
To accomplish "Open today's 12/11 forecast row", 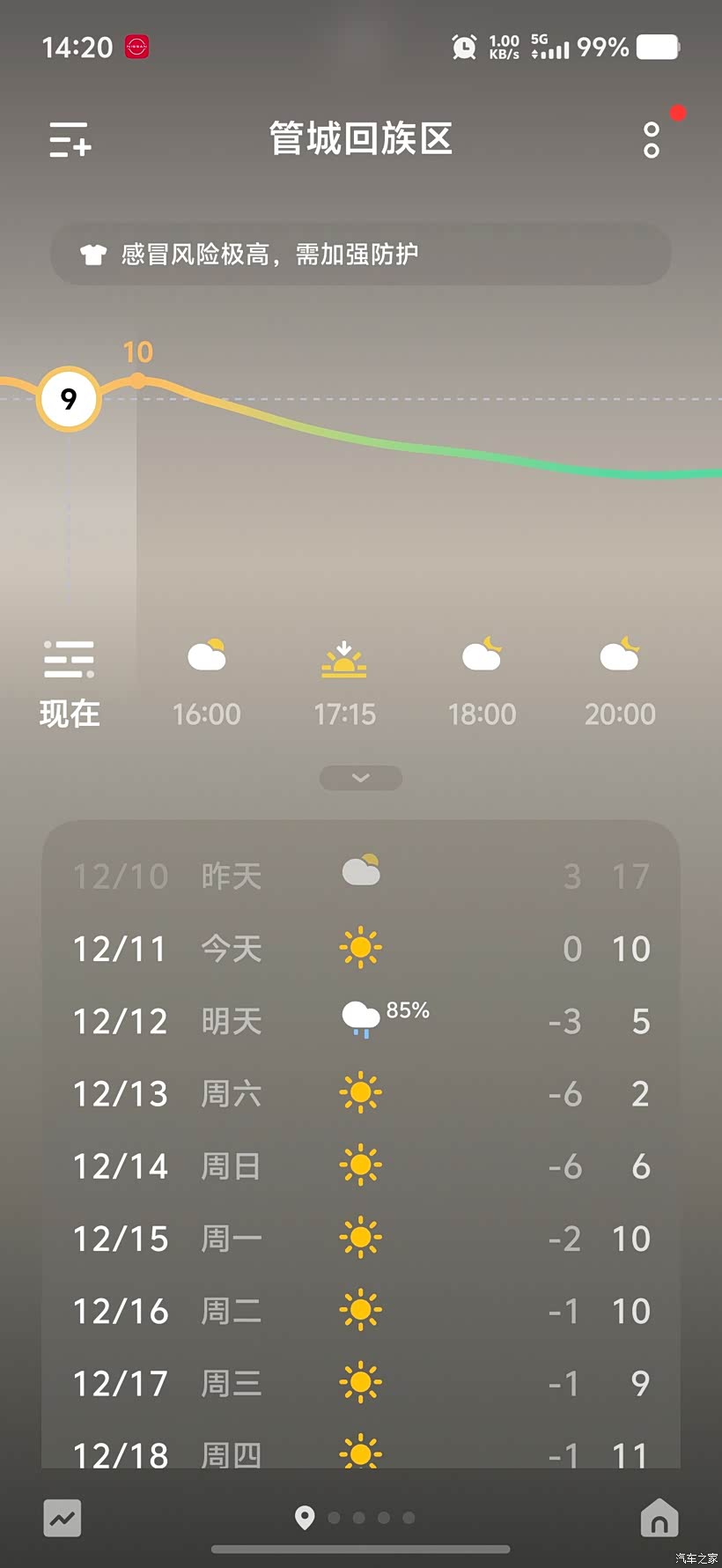I will tap(361, 949).
